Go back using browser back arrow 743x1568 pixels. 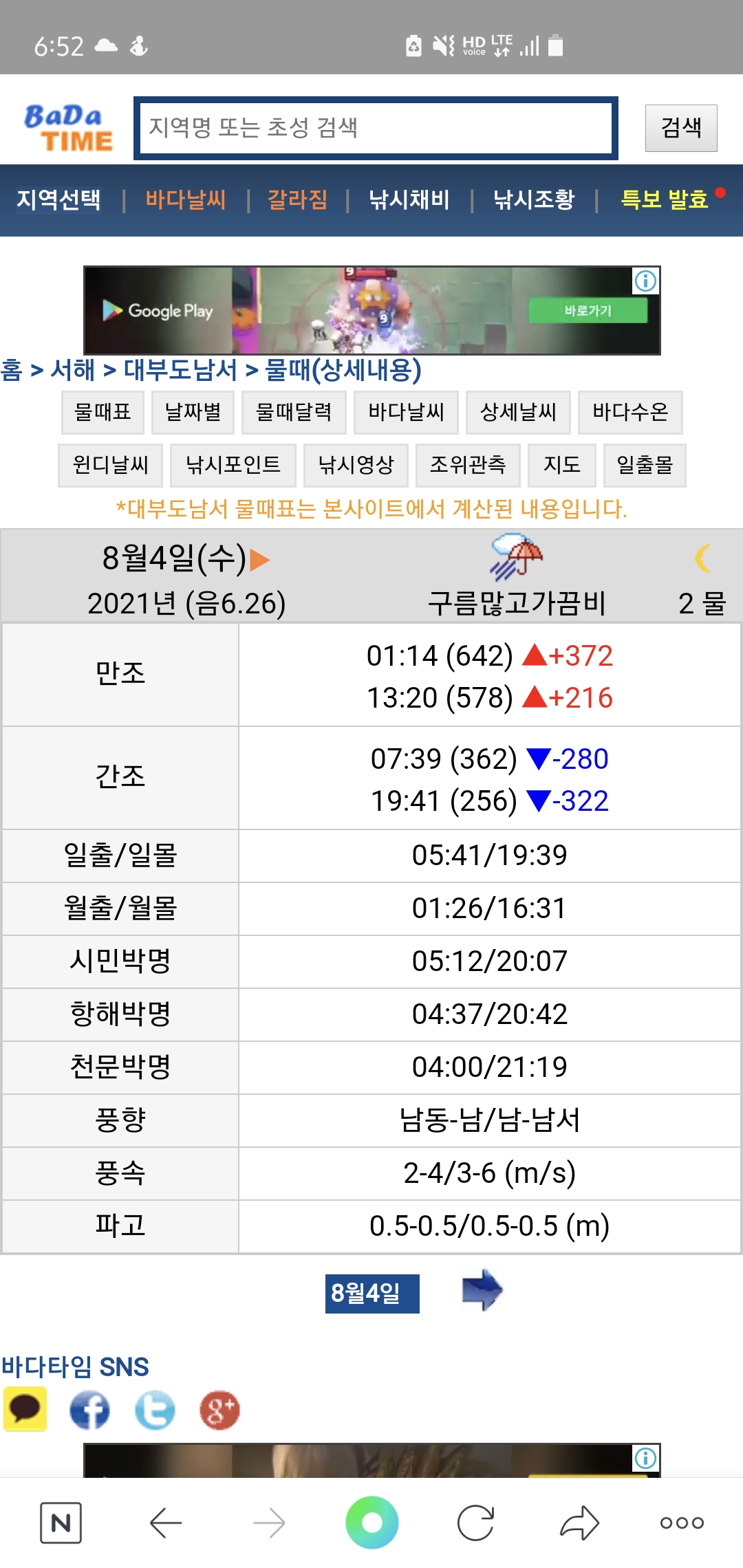[166, 1523]
